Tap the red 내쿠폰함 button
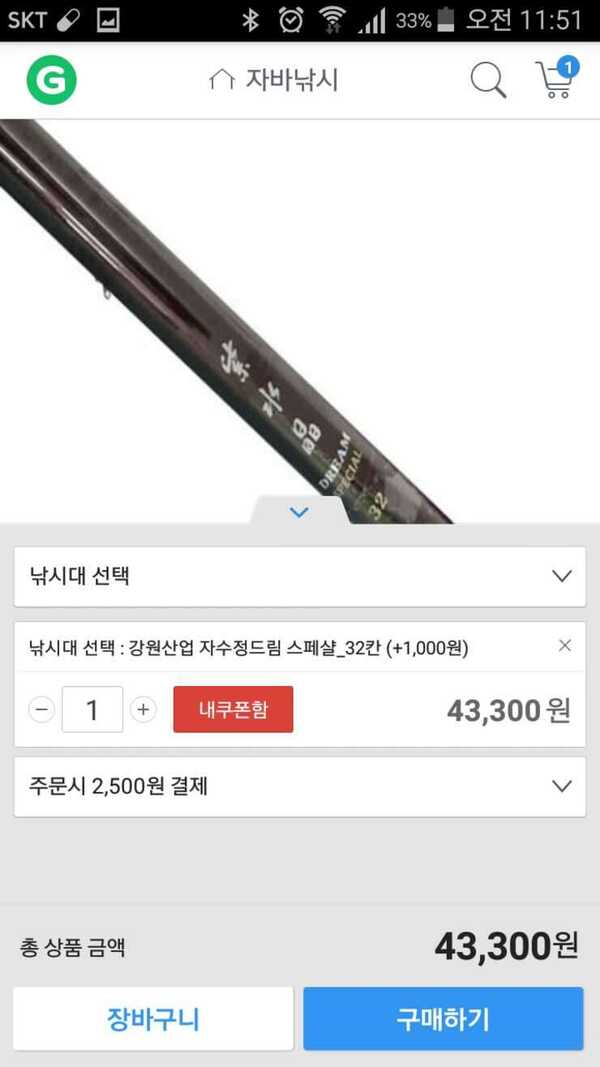 pyautogui.click(x=233, y=709)
